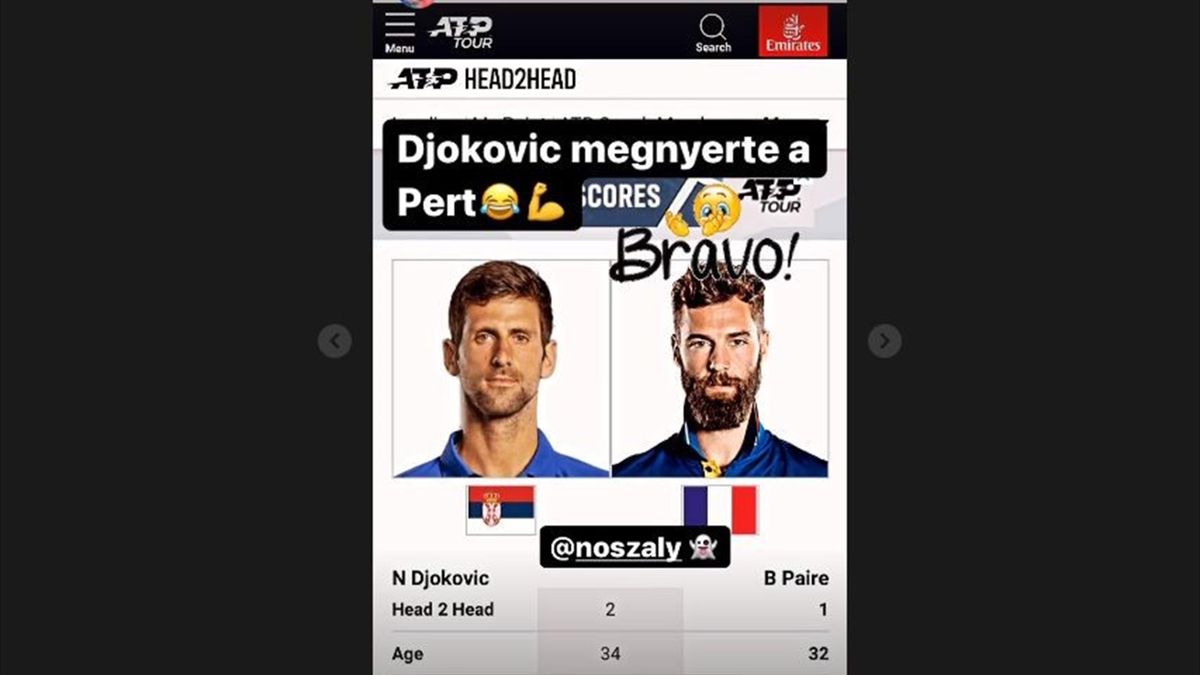Advance to the next carousel image
The width and height of the screenshot is (1200, 675).
point(884,341)
